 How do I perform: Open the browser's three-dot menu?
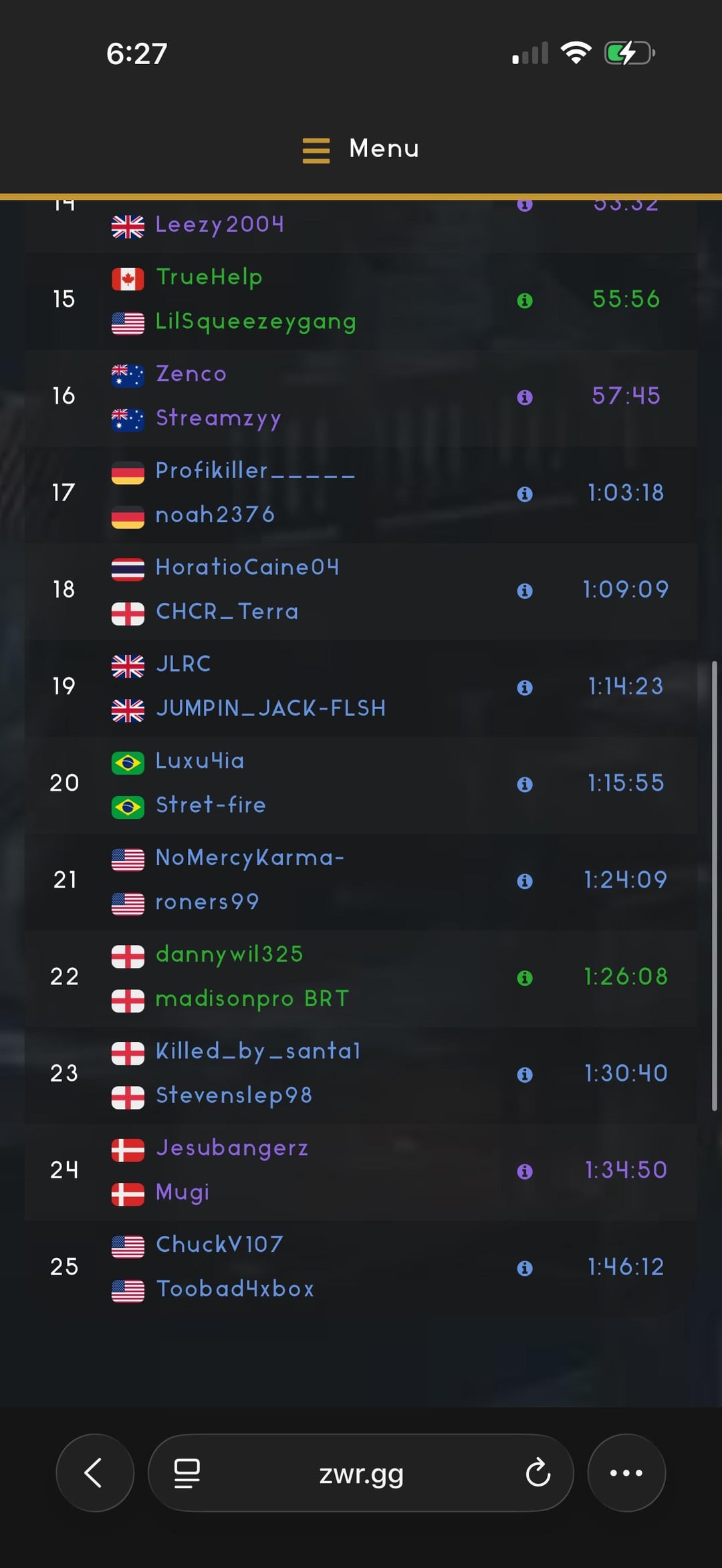pyautogui.click(x=626, y=1472)
